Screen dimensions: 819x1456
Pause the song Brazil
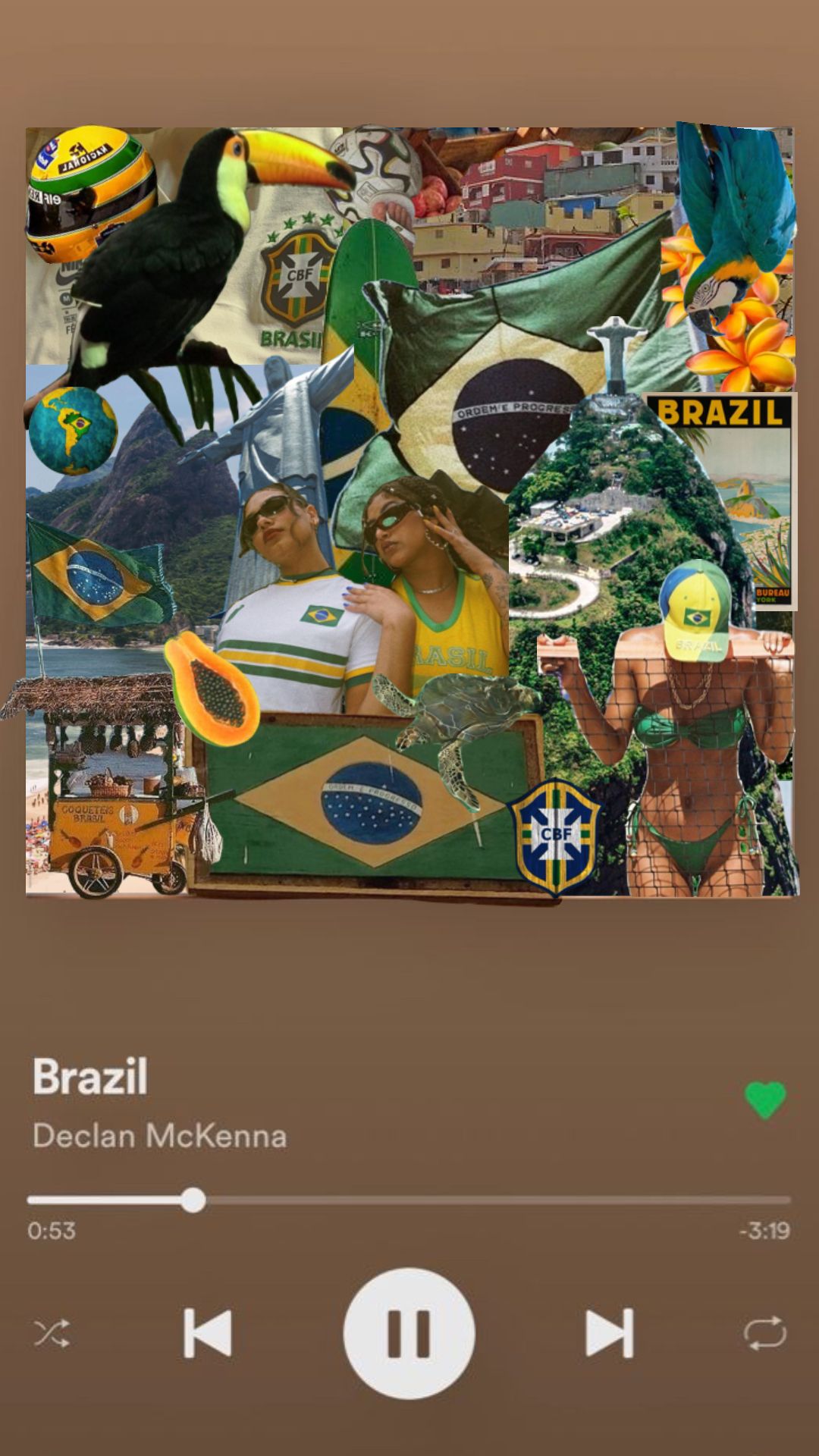coord(409,1333)
